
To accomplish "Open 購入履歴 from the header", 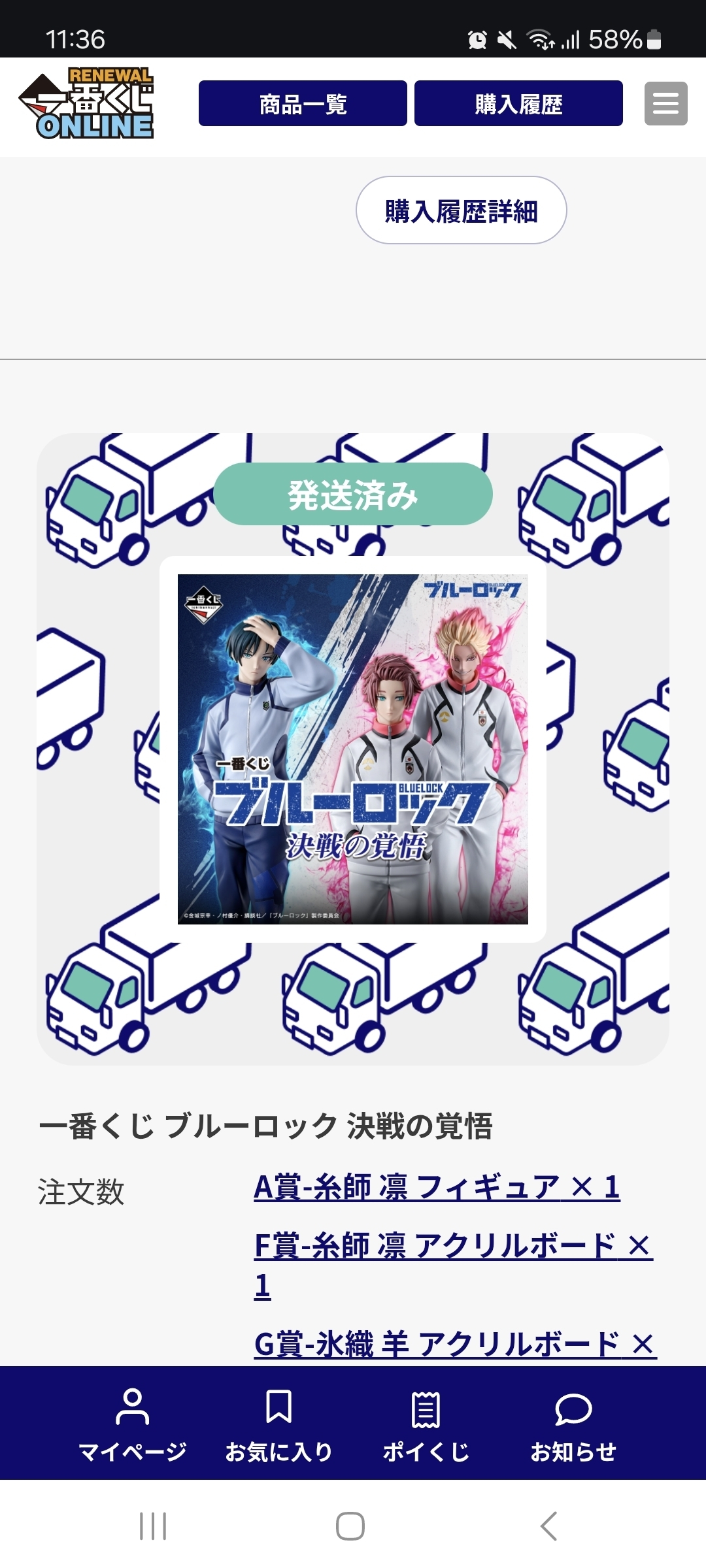I will coord(518,103).
